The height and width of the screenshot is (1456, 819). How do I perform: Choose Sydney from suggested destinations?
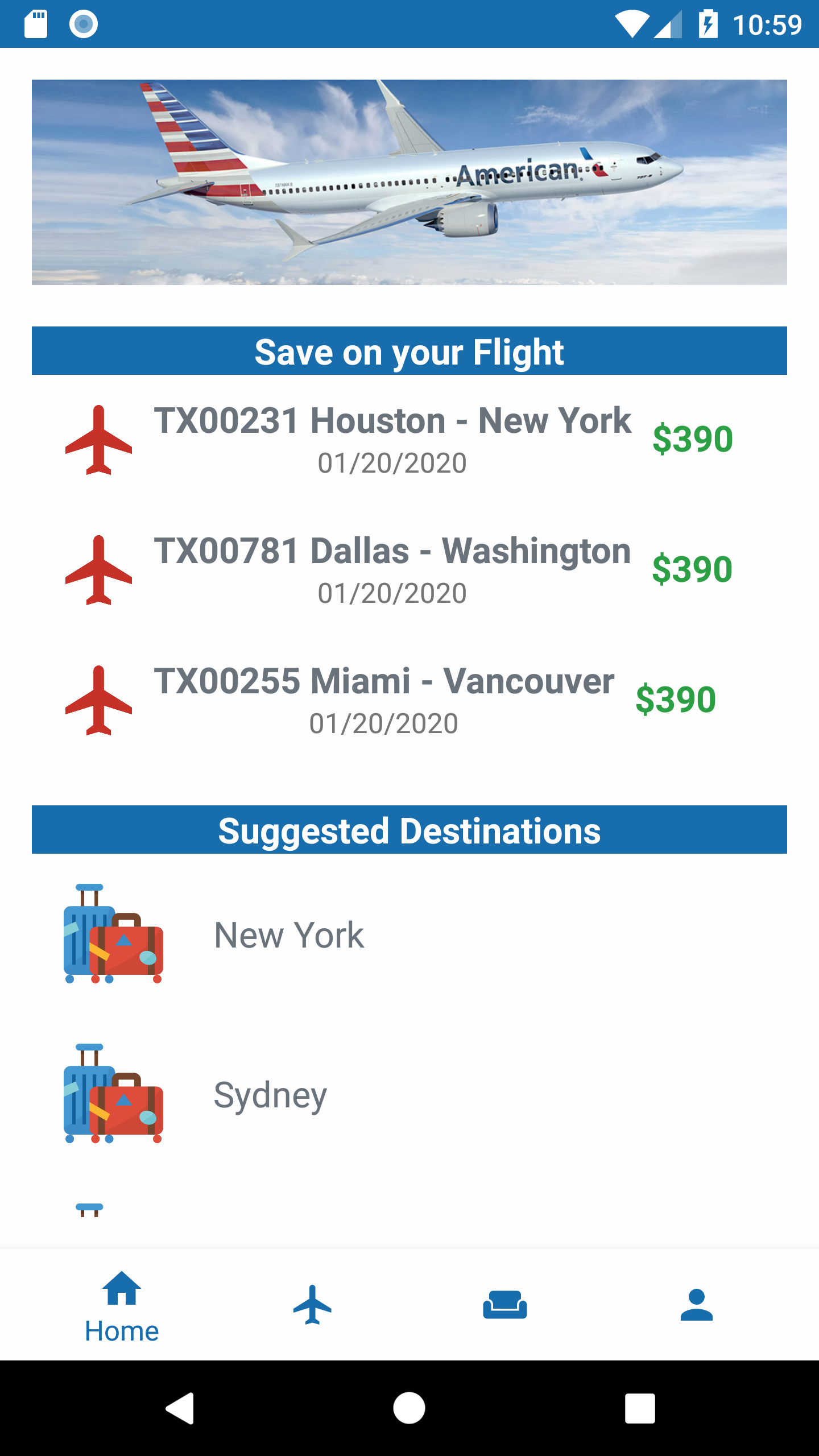click(271, 1095)
